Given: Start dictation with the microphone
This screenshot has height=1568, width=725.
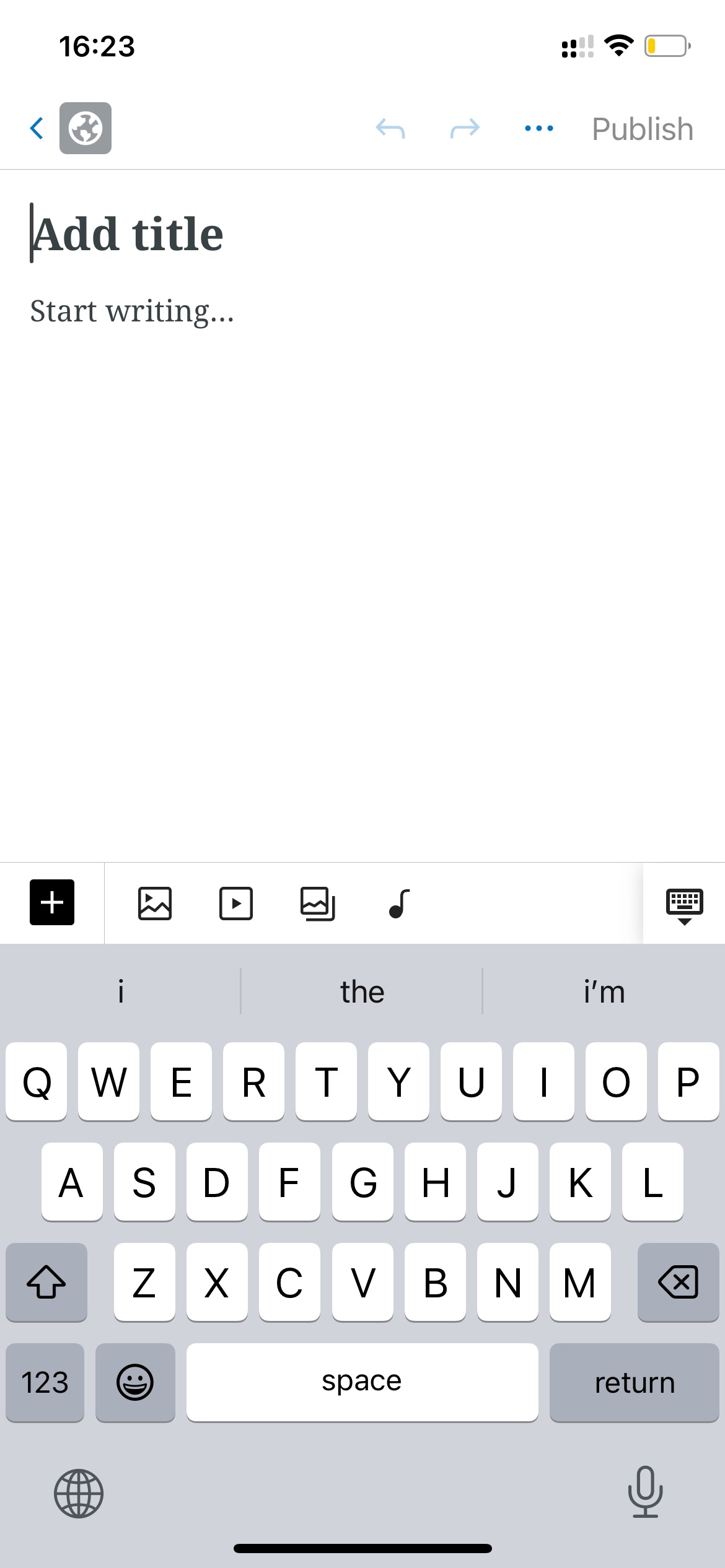Looking at the screenshot, I should [x=645, y=1492].
